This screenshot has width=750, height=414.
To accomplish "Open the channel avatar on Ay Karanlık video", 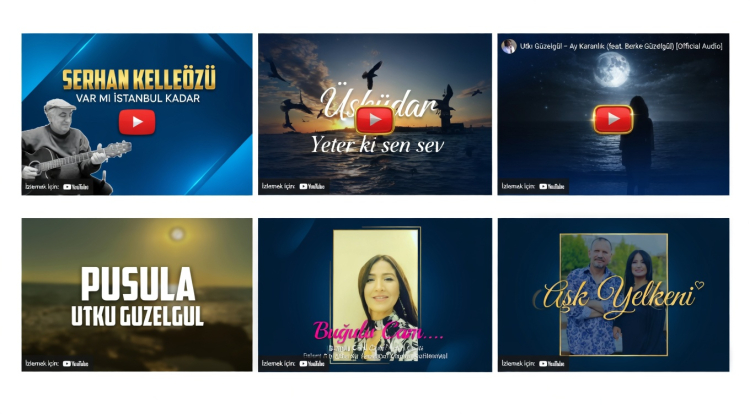I will pos(509,46).
